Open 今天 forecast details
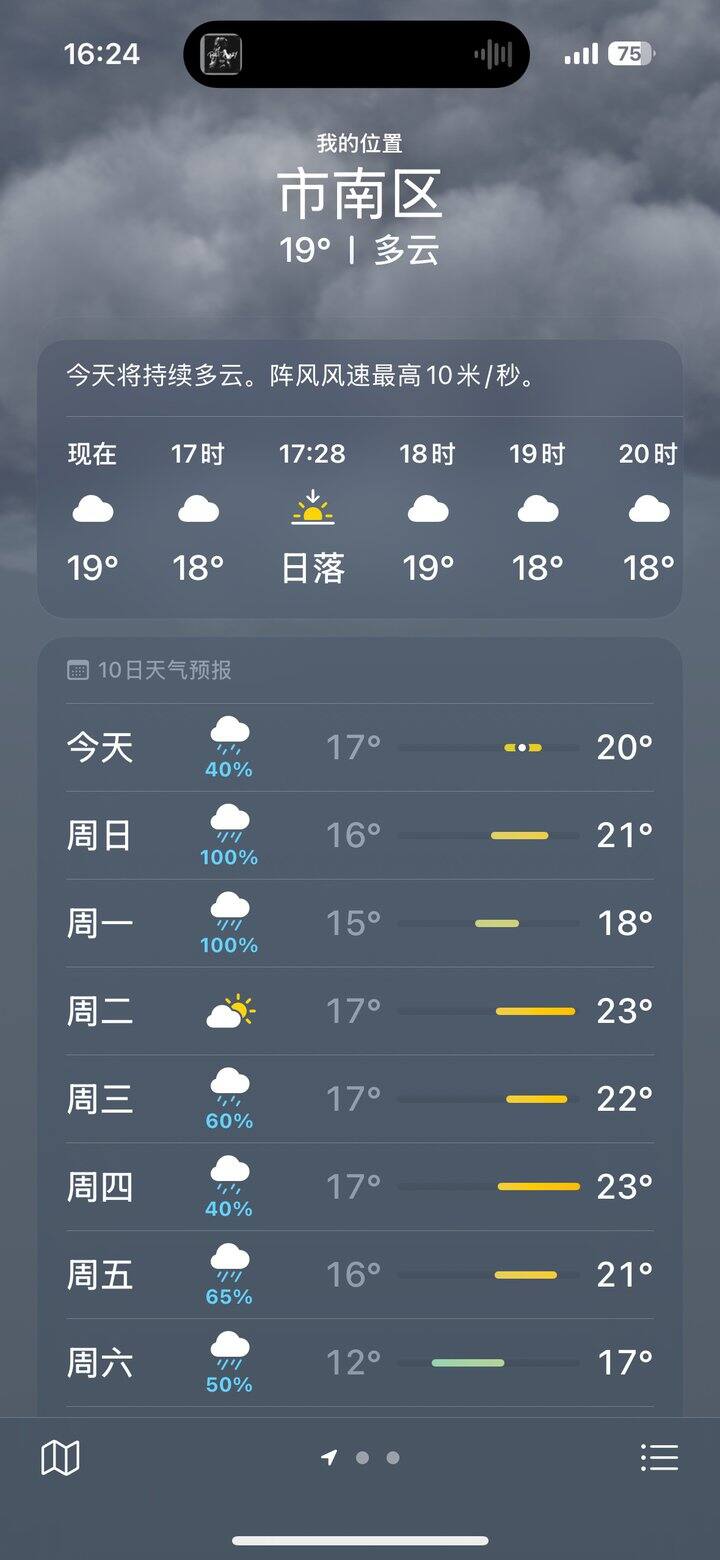This screenshot has height=1560, width=720. click(360, 747)
